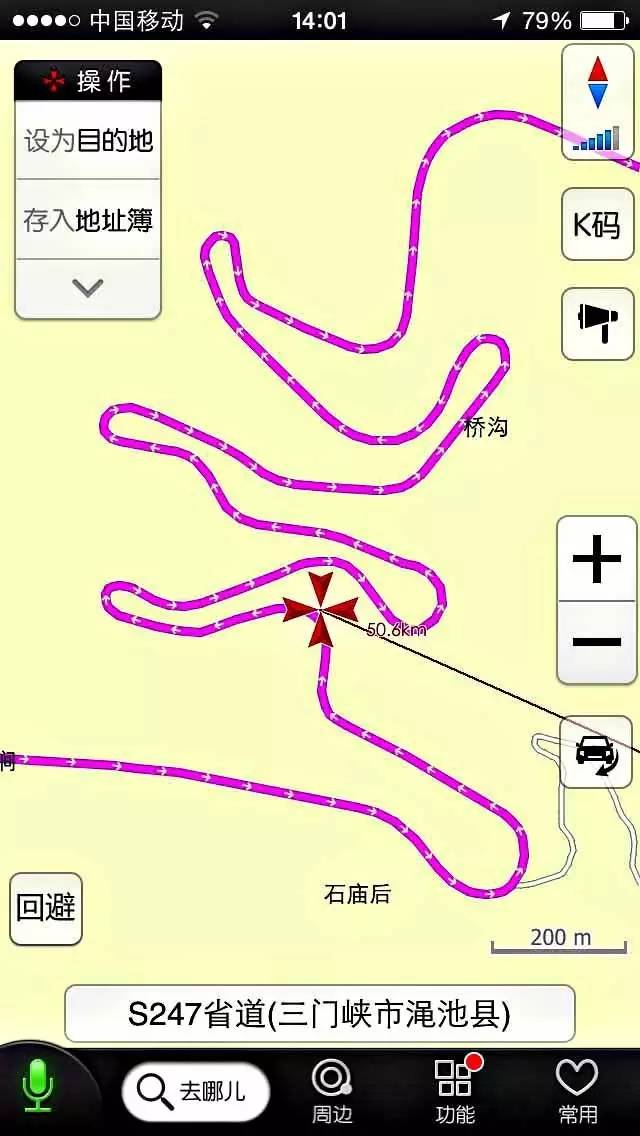Open the K码 button
Image resolution: width=640 pixels, height=1136 pixels.
tap(597, 224)
